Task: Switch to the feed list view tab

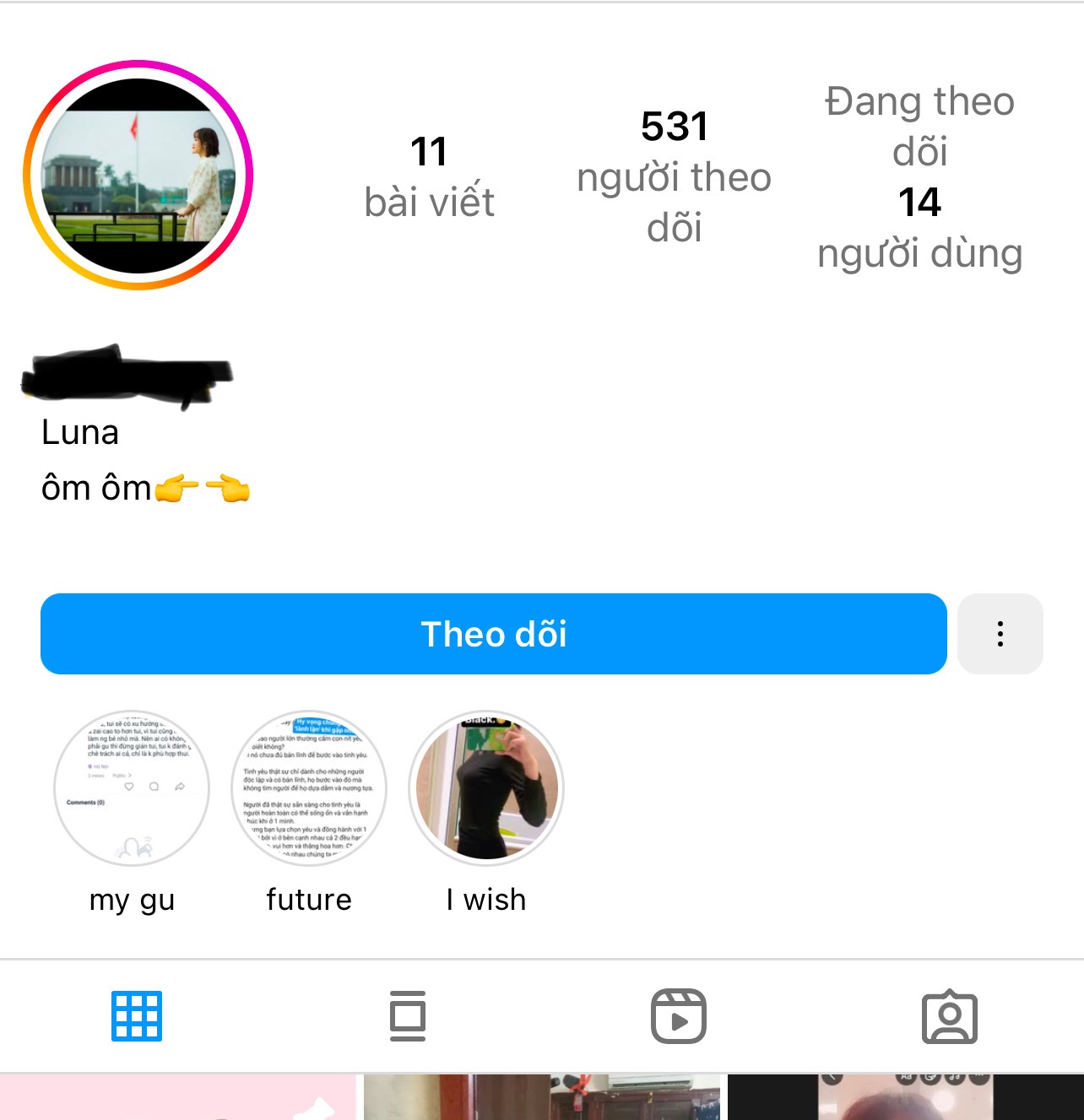Action: 408,1016
